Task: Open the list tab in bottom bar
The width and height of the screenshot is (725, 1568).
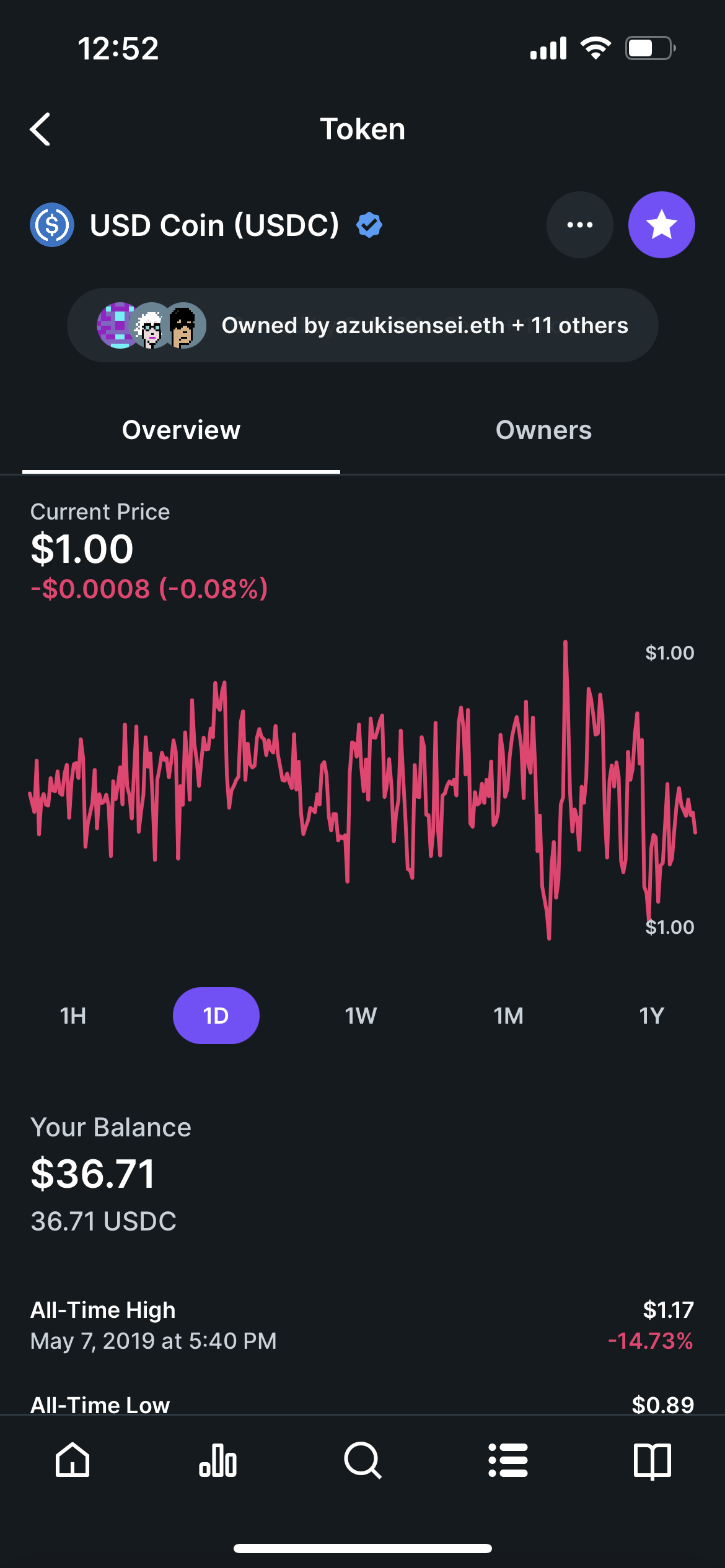Action: click(507, 1461)
